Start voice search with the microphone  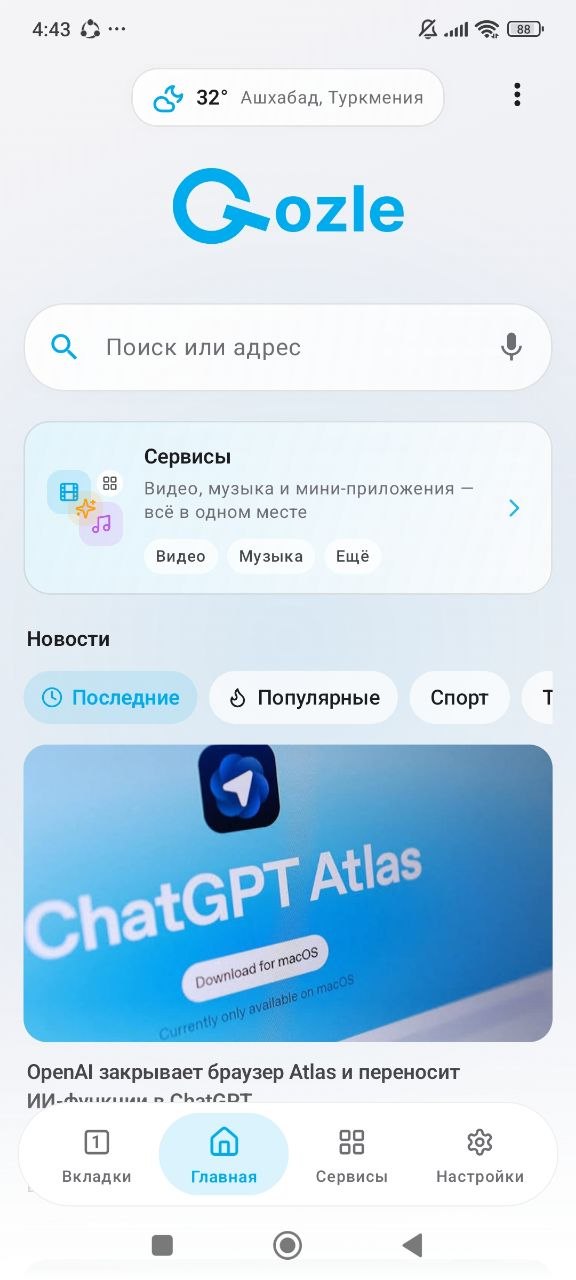511,347
